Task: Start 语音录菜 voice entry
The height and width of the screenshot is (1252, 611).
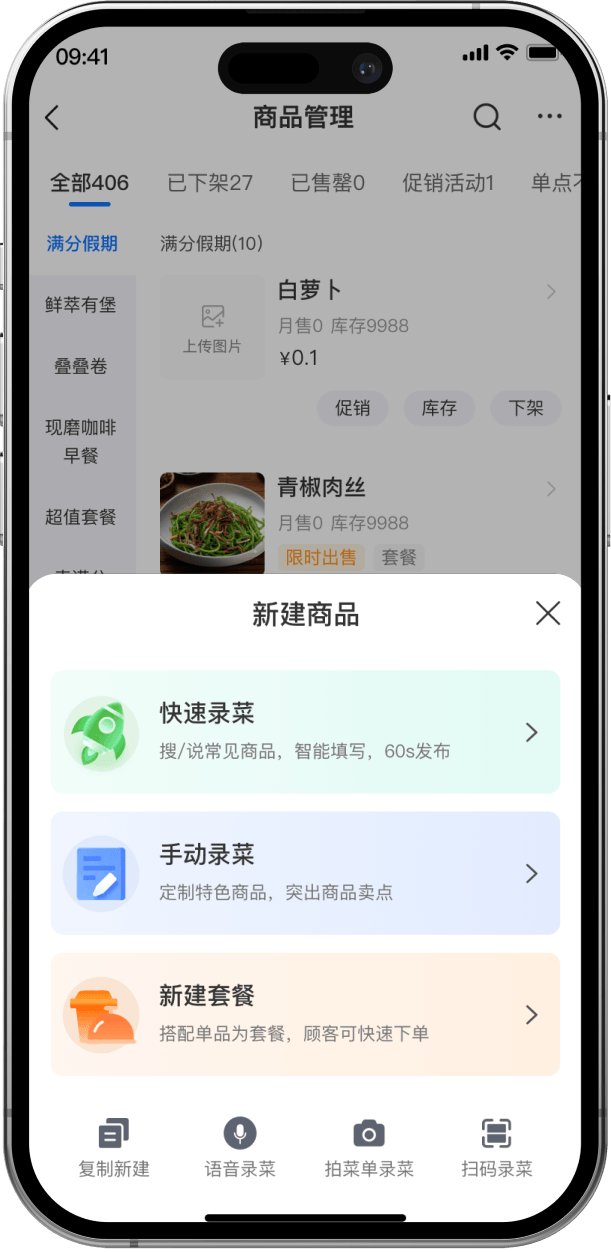Action: [240, 1147]
